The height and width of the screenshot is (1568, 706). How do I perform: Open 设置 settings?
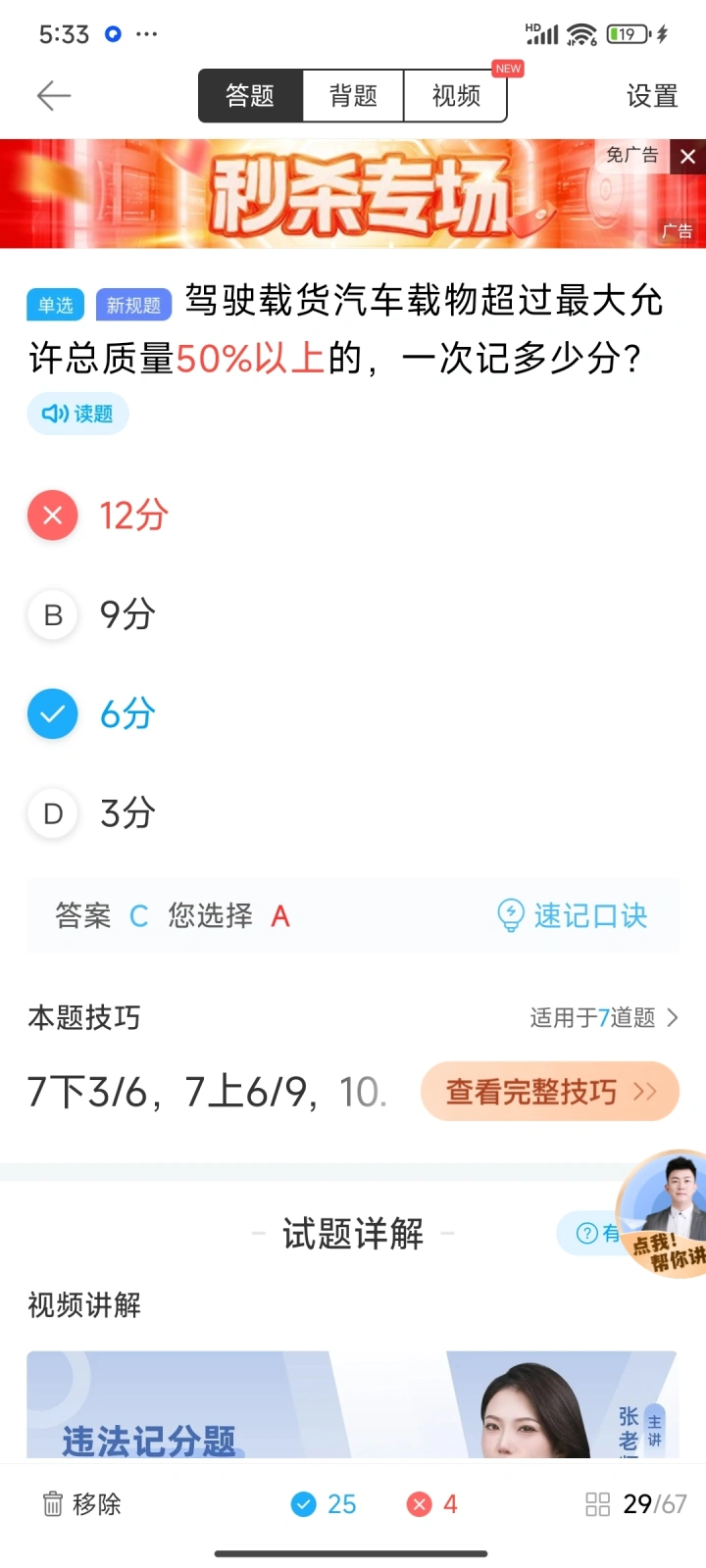coord(652,96)
